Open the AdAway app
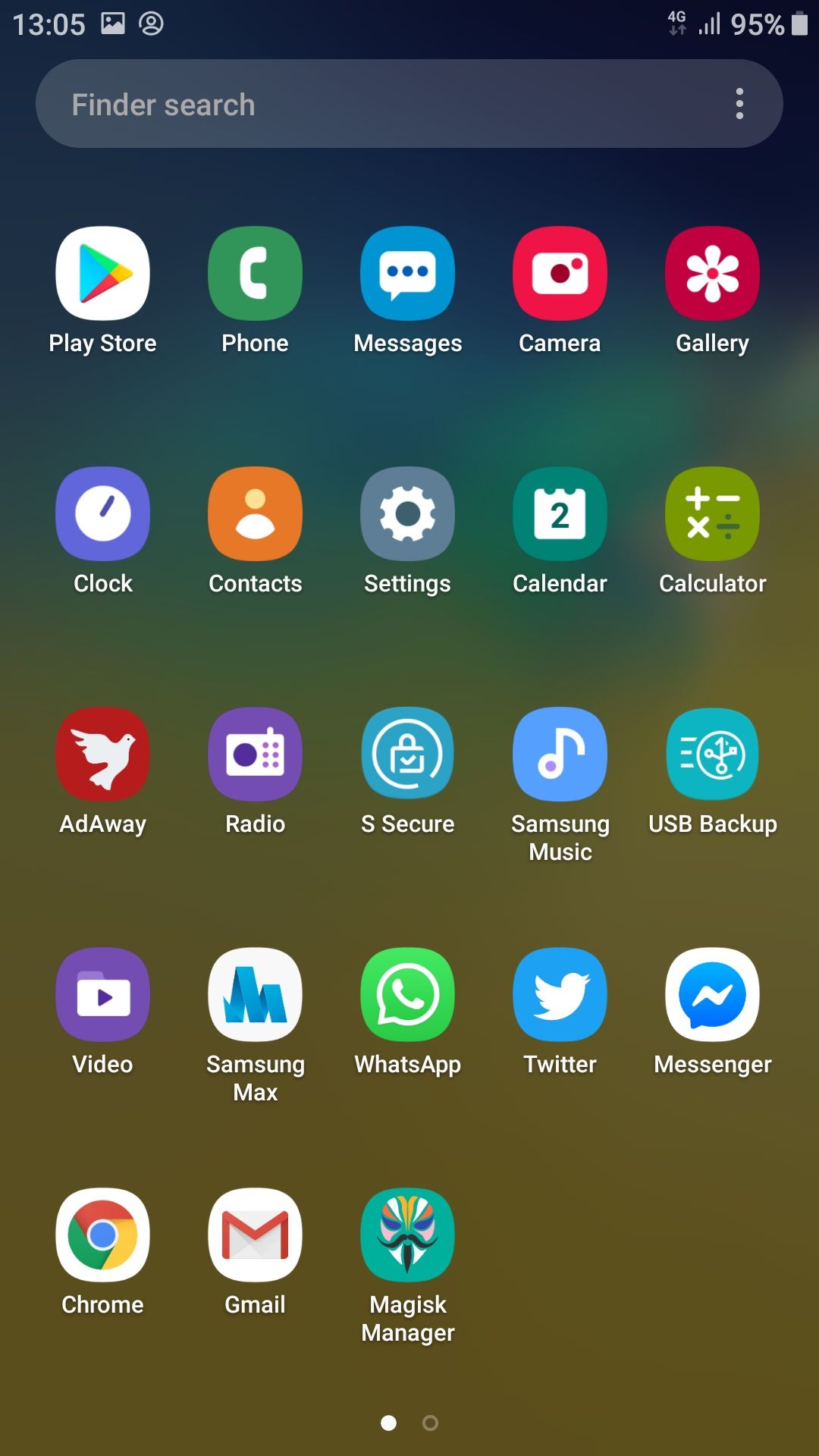Viewport: 819px width, 1456px height. [x=102, y=755]
